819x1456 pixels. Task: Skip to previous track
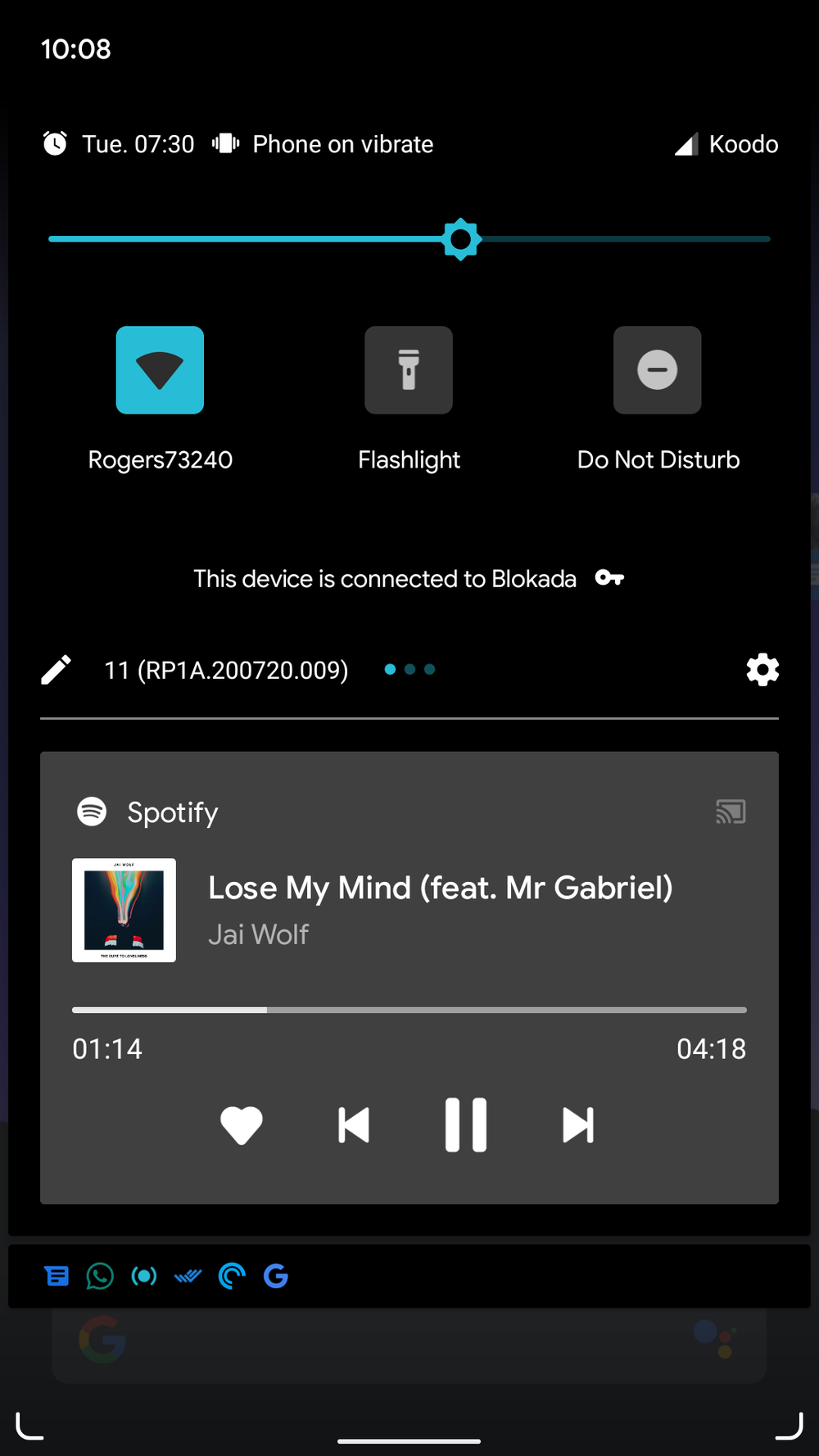354,1125
